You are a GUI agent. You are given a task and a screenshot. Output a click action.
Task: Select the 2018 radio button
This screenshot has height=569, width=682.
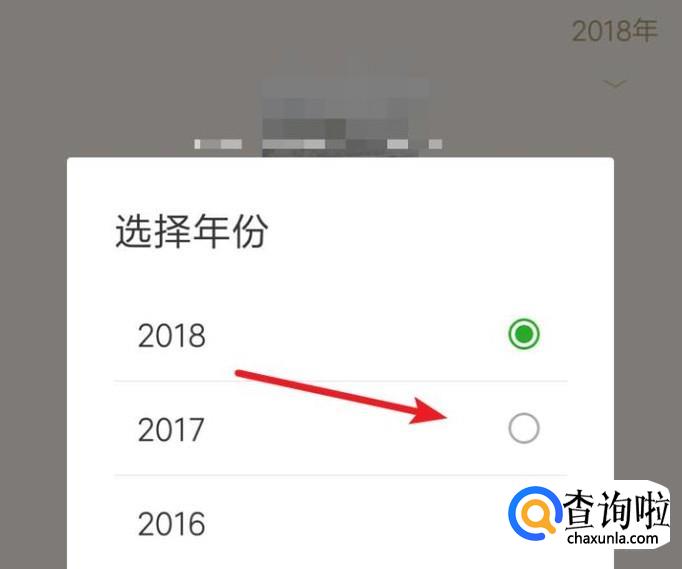(524, 334)
